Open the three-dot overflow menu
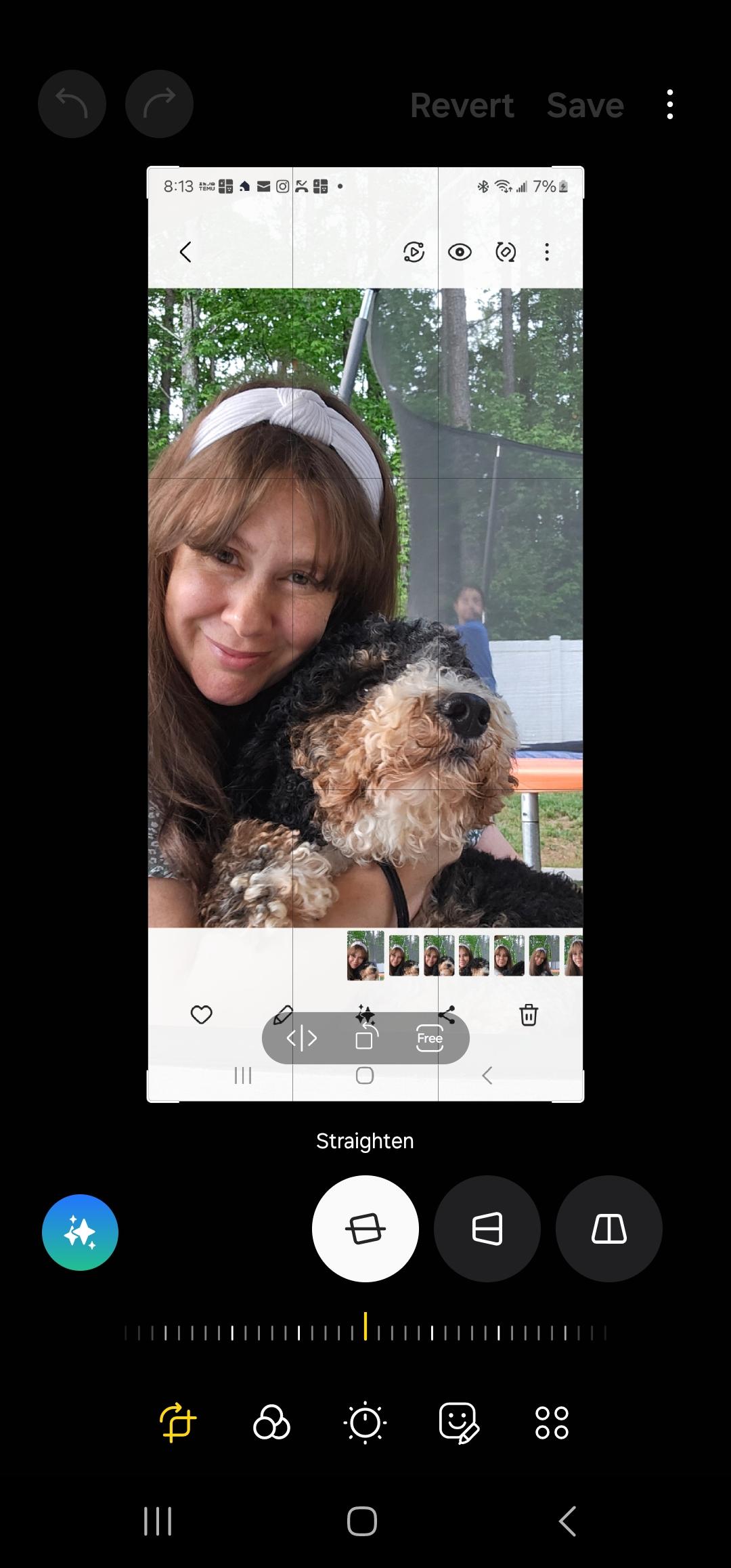The width and height of the screenshot is (731, 1568). [669, 104]
